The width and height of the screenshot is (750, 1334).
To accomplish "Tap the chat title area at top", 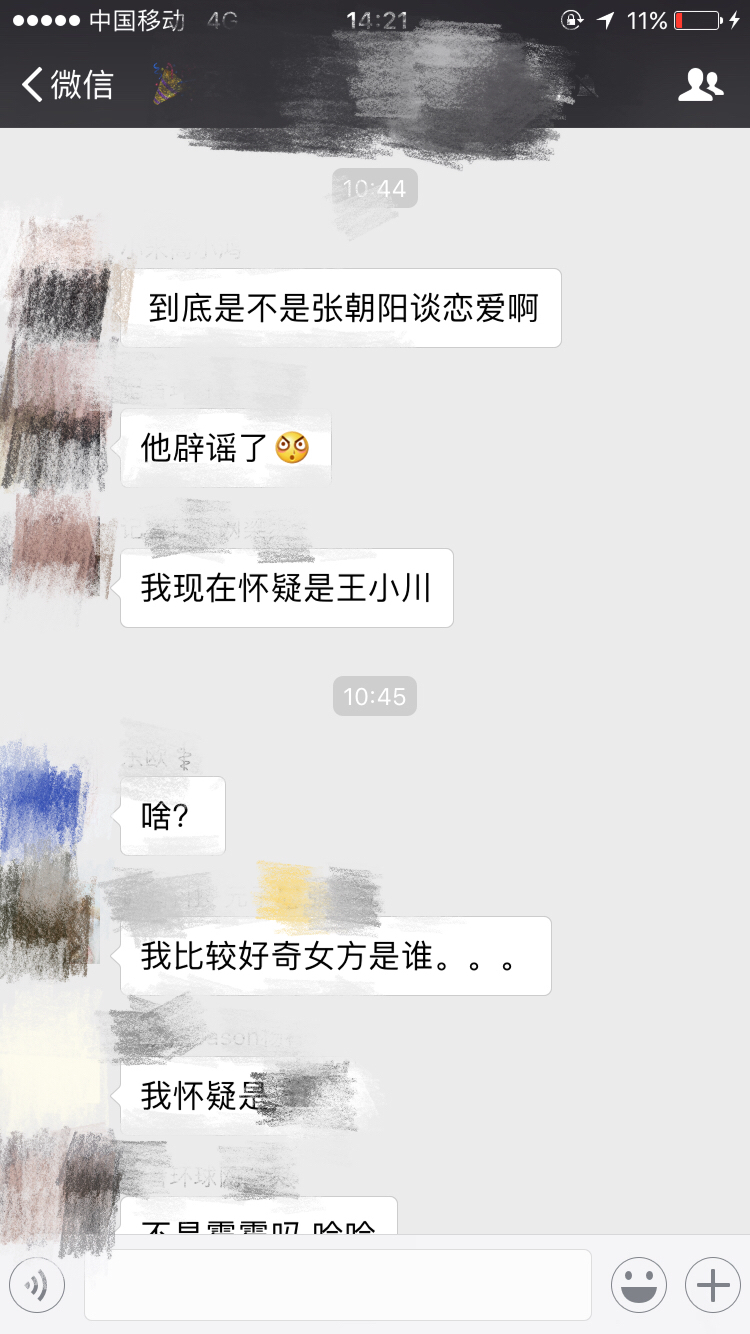I will point(375,84).
